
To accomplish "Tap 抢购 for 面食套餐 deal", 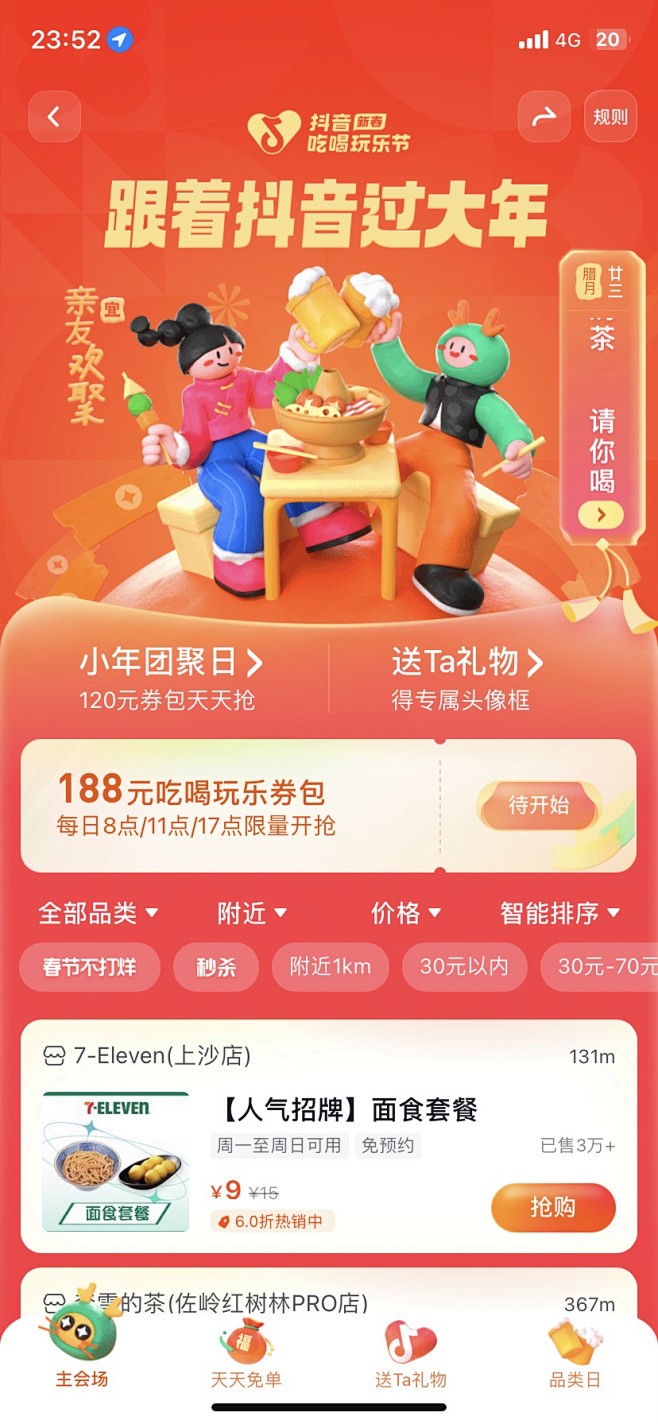I will [552, 1207].
